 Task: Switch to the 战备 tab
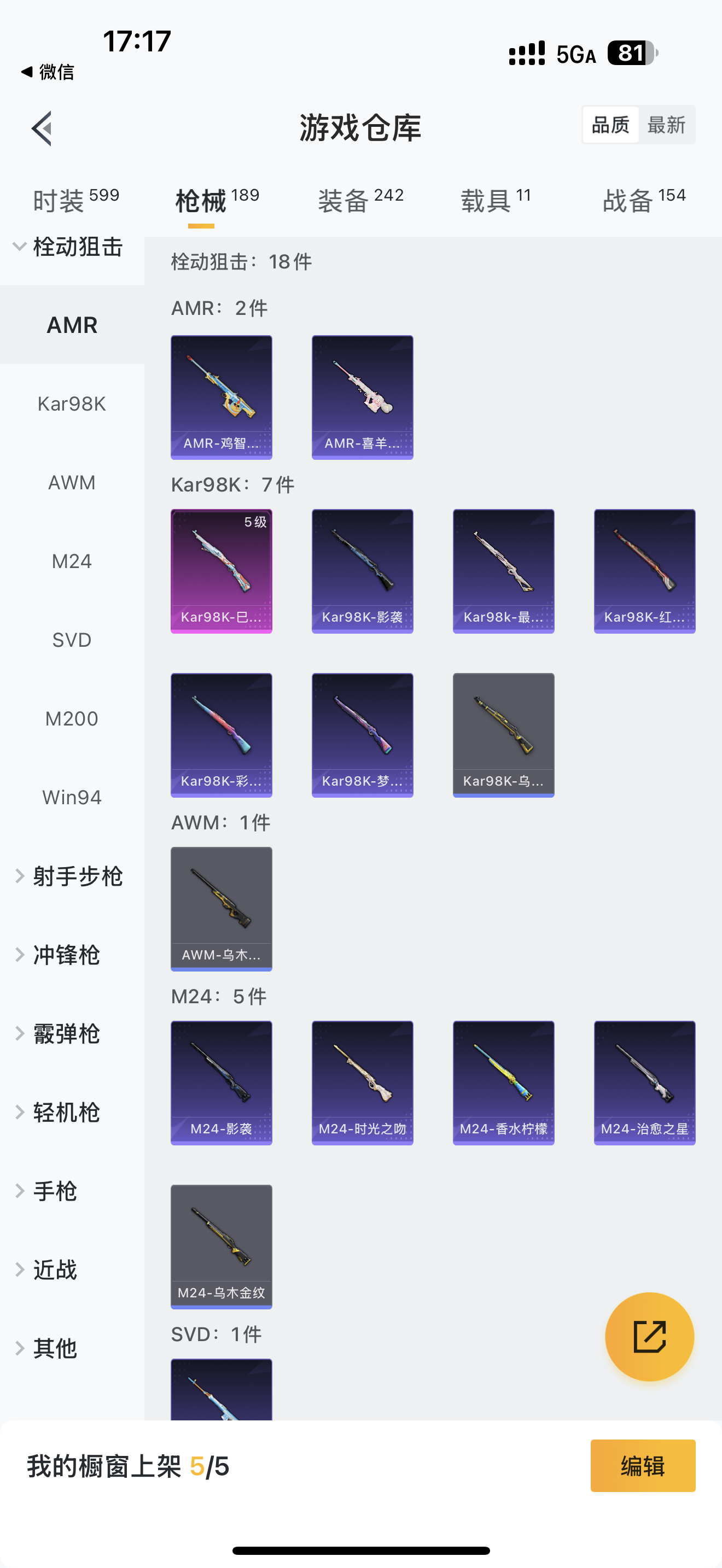[x=643, y=200]
